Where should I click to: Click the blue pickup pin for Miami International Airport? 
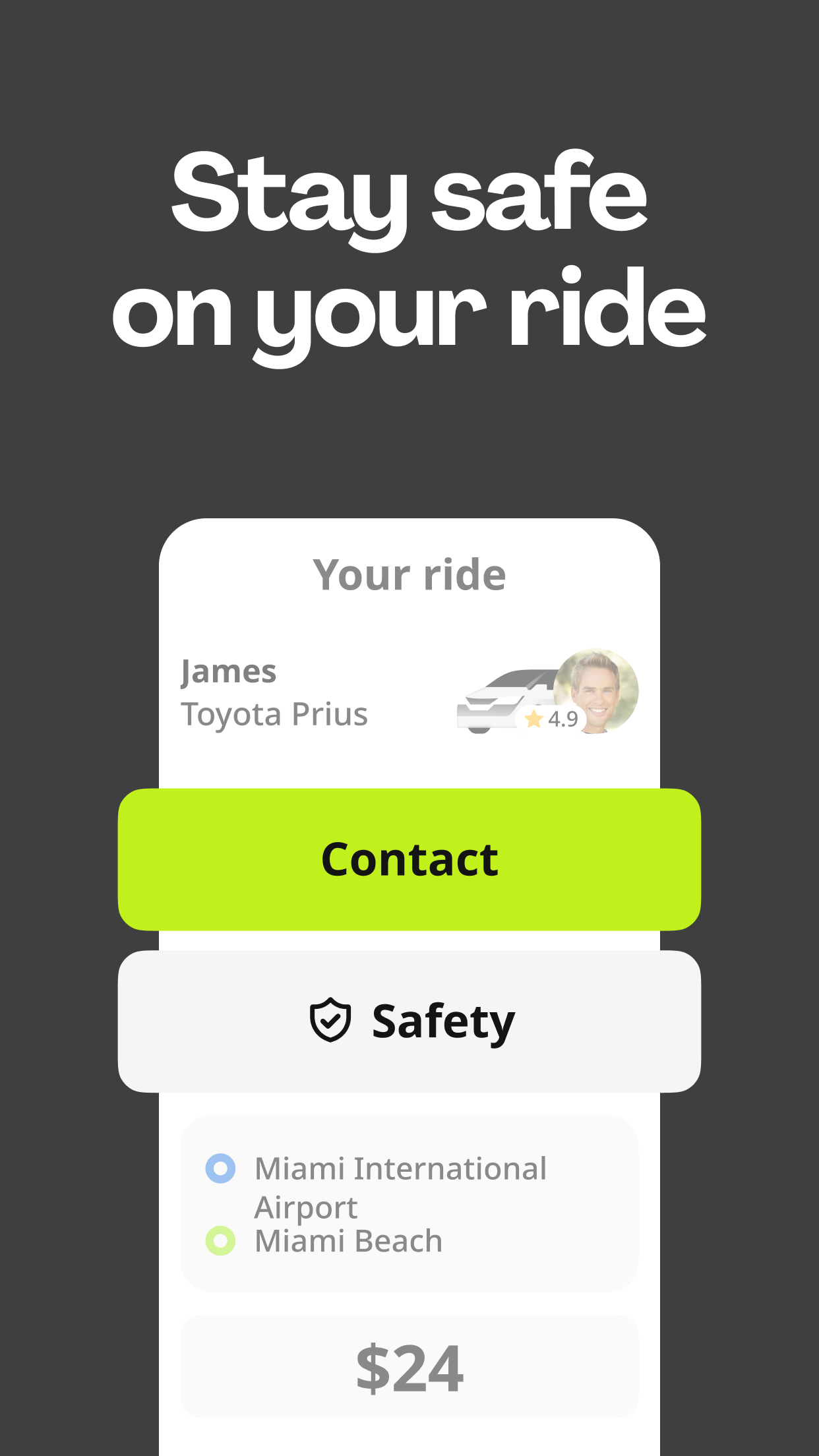(x=221, y=1168)
